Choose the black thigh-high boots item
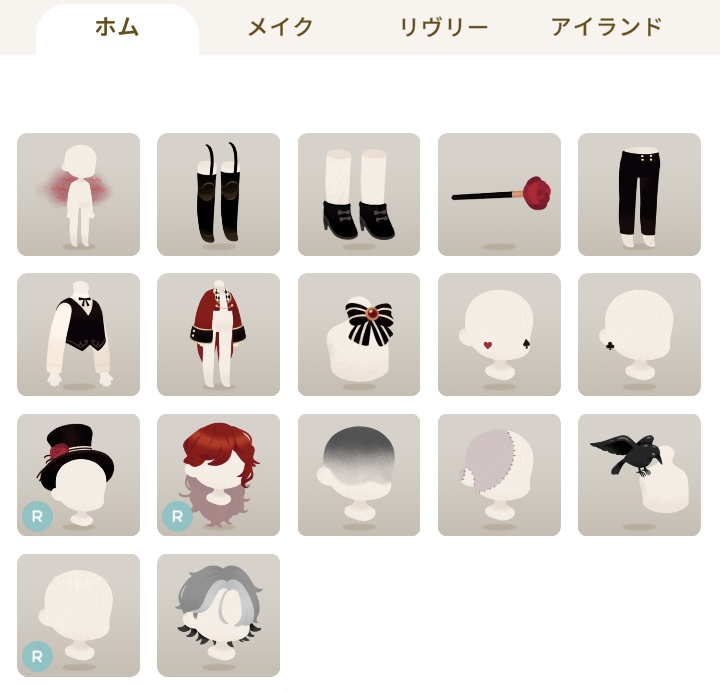The height and width of the screenshot is (692, 720). pyautogui.click(x=218, y=194)
